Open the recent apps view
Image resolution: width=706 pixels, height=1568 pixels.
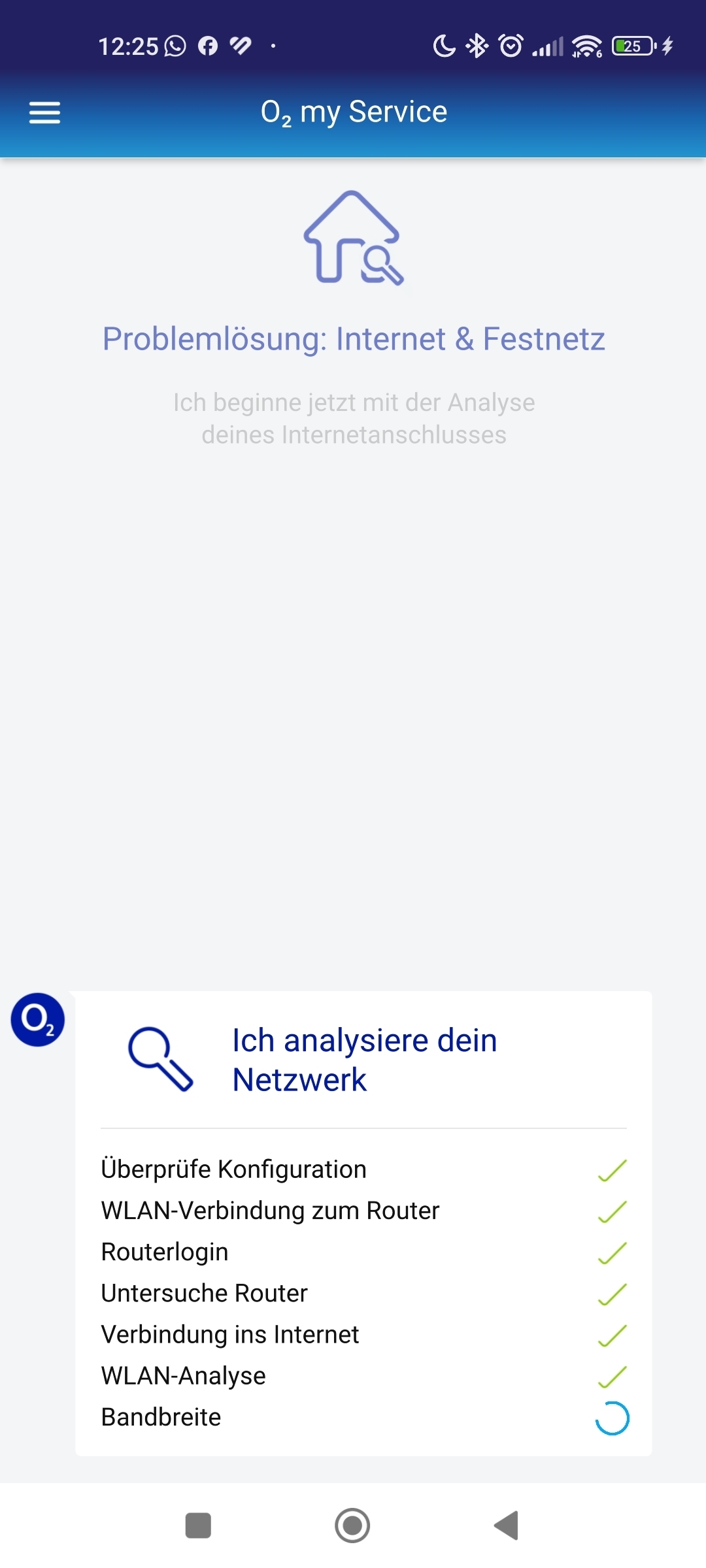click(198, 1526)
